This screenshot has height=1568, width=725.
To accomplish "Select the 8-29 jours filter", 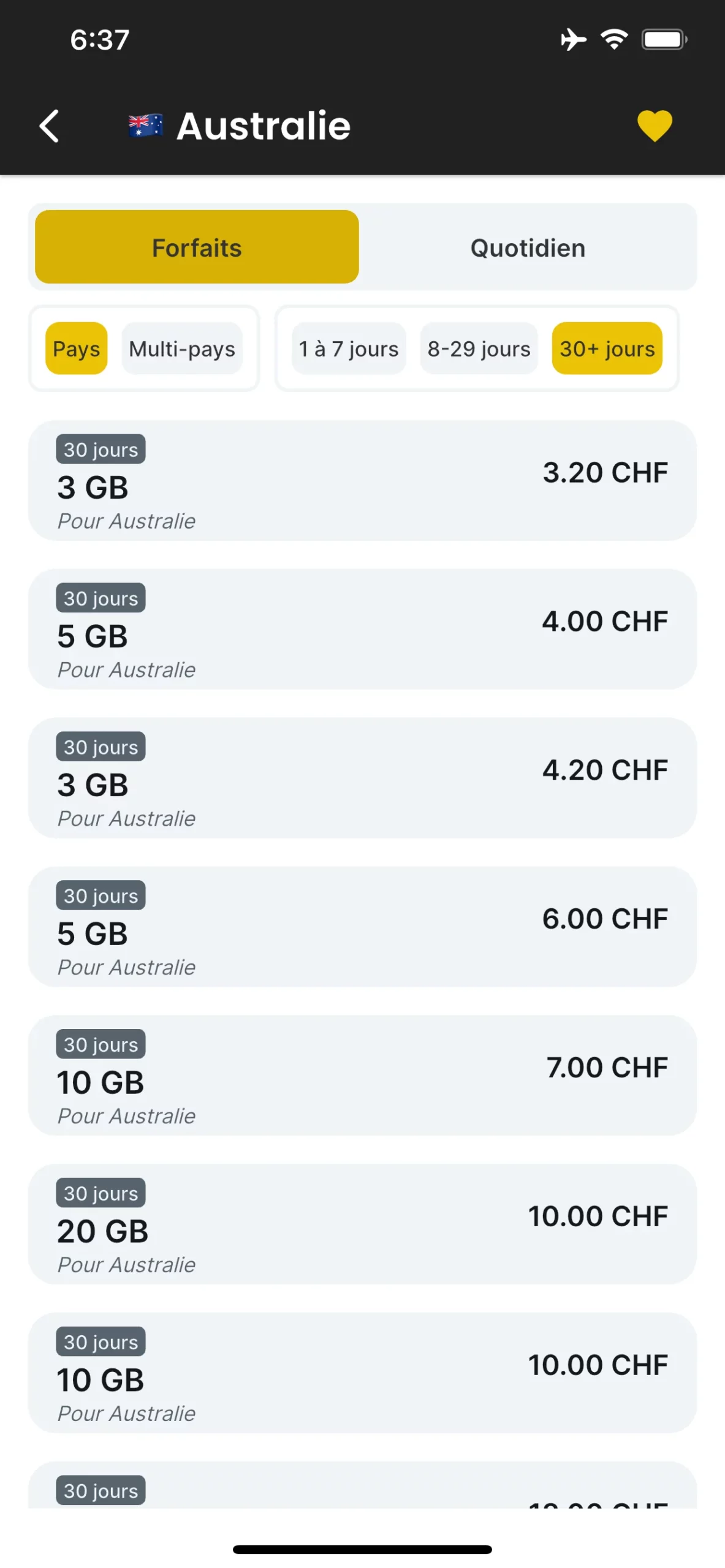I will (479, 349).
